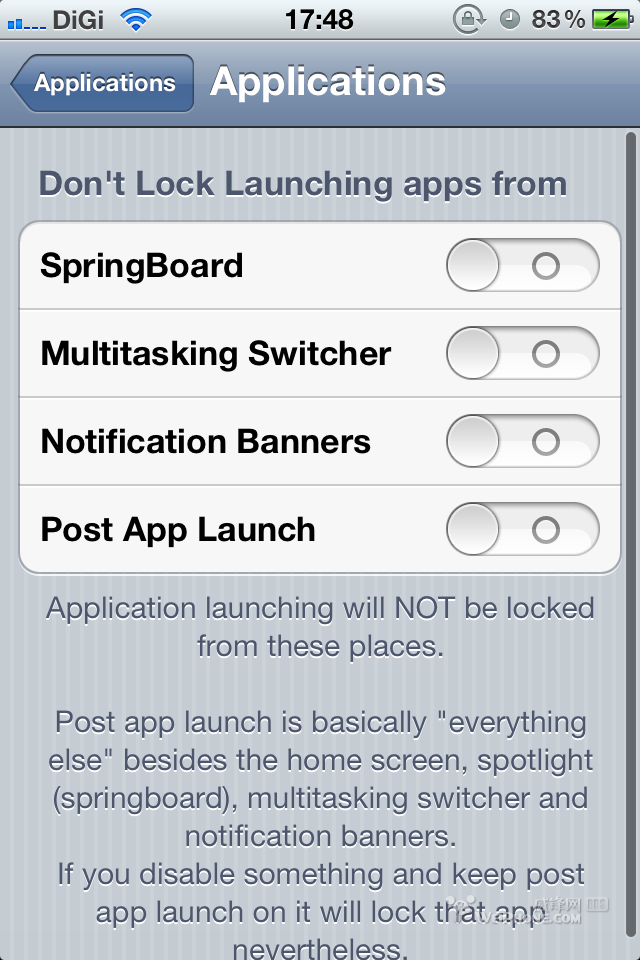Go back to the previous Applications screen
The height and width of the screenshot is (960, 640).
point(102,83)
